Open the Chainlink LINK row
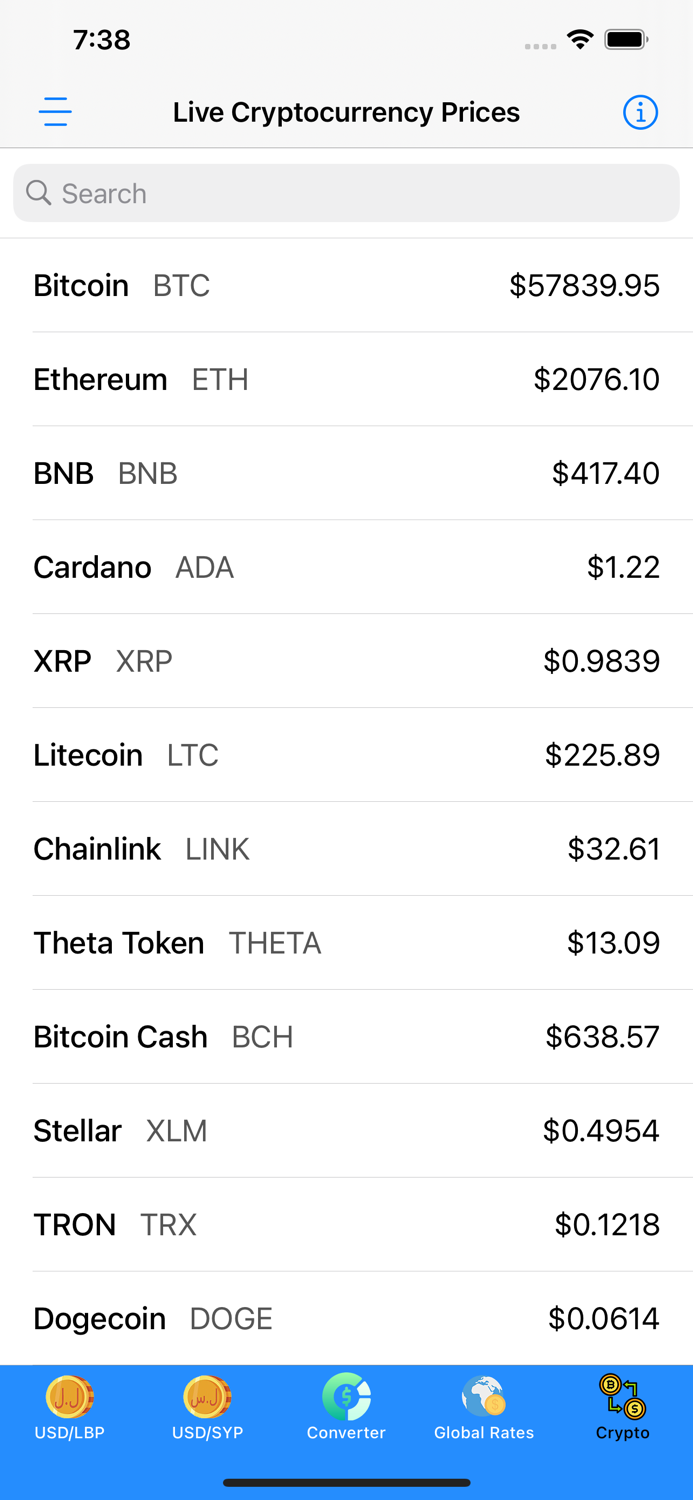Screen dimensions: 693x1500 pyautogui.click(x=346, y=850)
